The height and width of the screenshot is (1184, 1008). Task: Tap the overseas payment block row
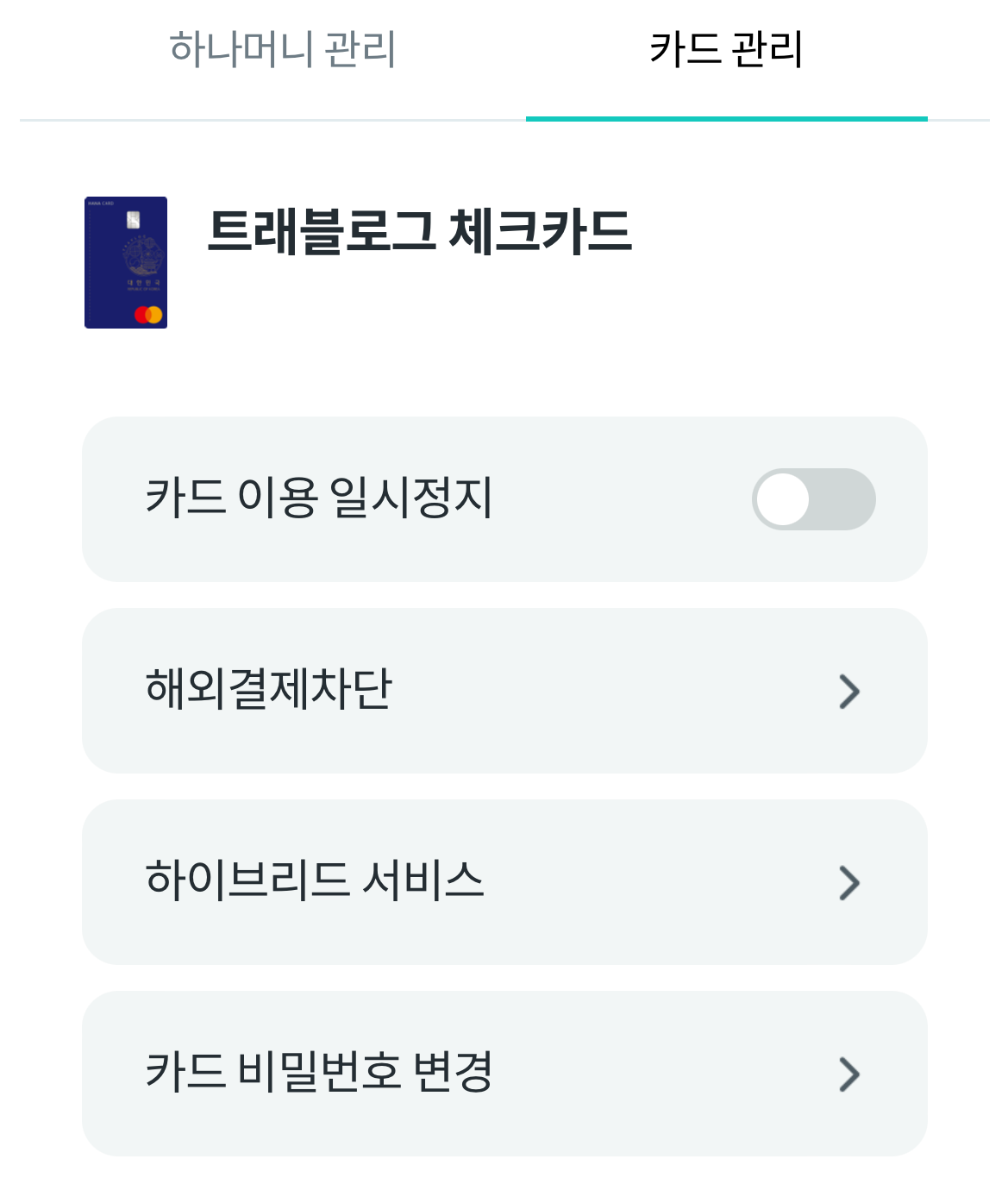pos(345,690)
